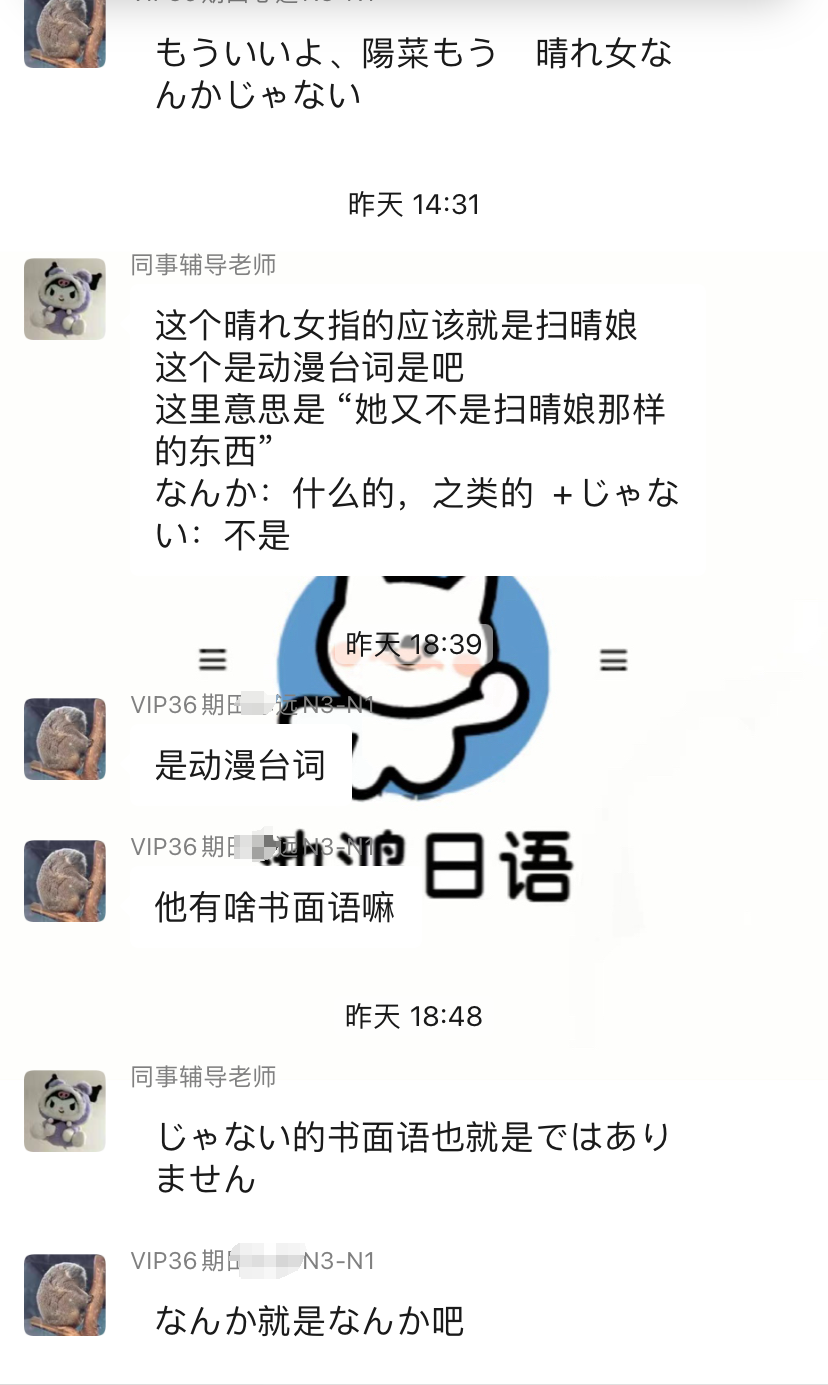Tap avatar beside なんか就是なんか吧 message
Image resolution: width=828 pixels, height=1385 pixels.
[65, 1295]
